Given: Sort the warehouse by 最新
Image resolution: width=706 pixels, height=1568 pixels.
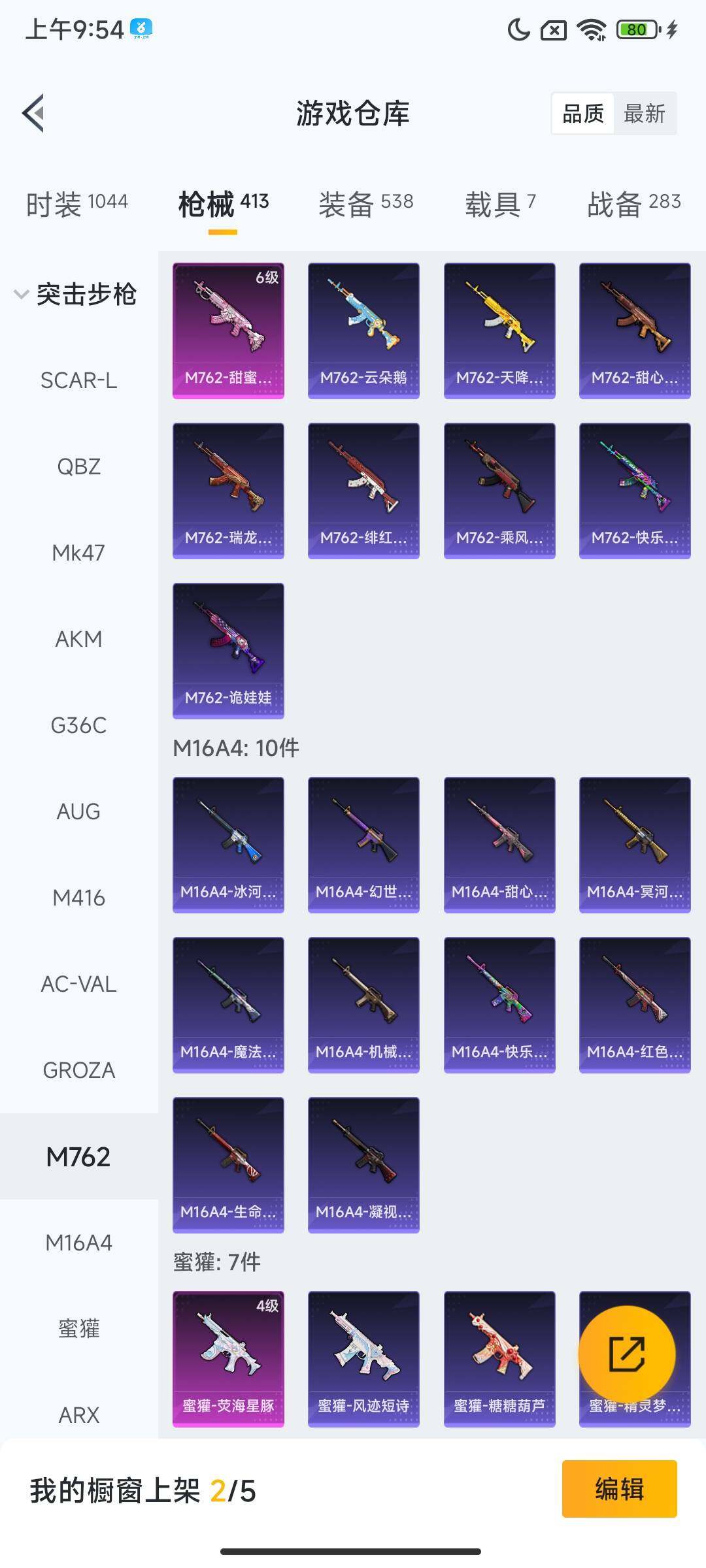Looking at the screenshot, I should click(644, 114).
